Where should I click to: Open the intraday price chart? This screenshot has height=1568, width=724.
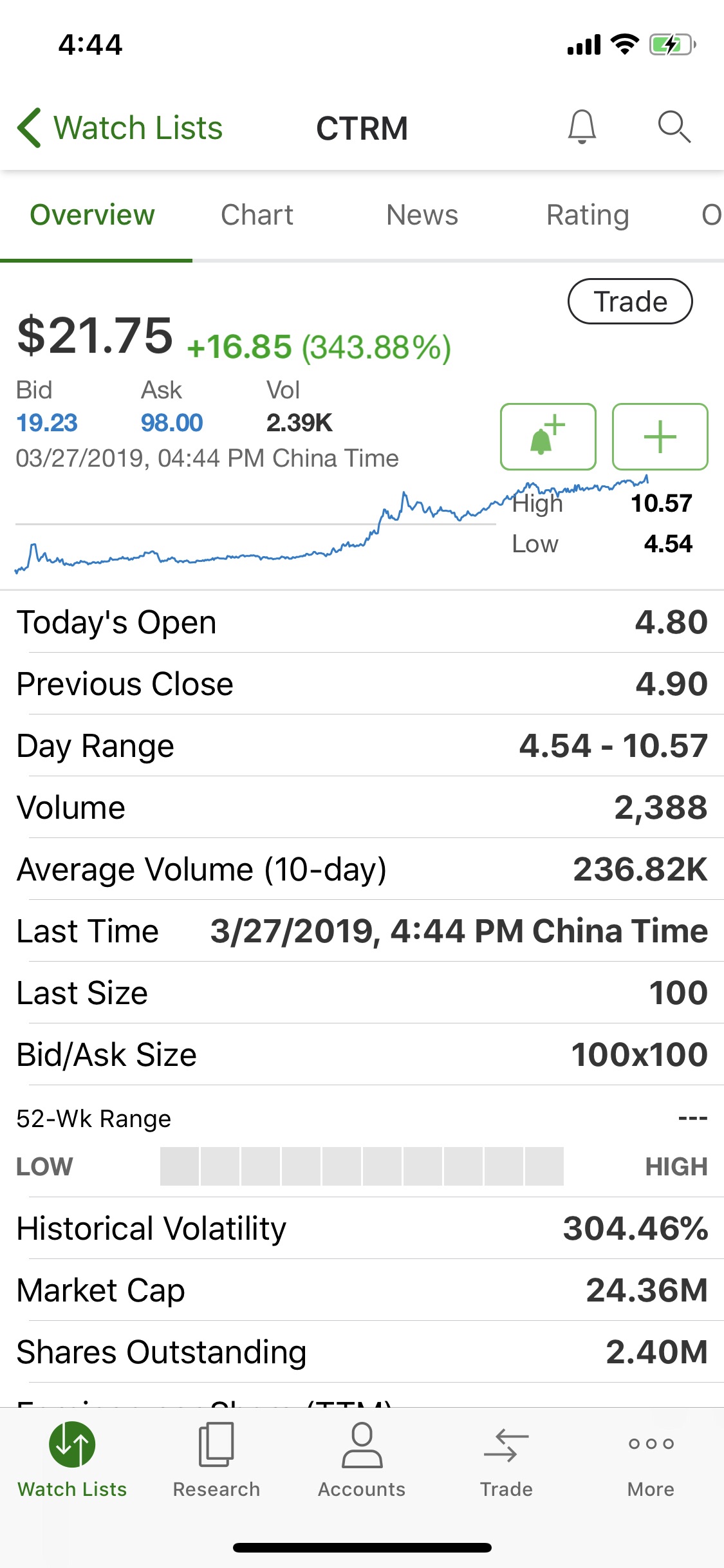pos(257,534)
